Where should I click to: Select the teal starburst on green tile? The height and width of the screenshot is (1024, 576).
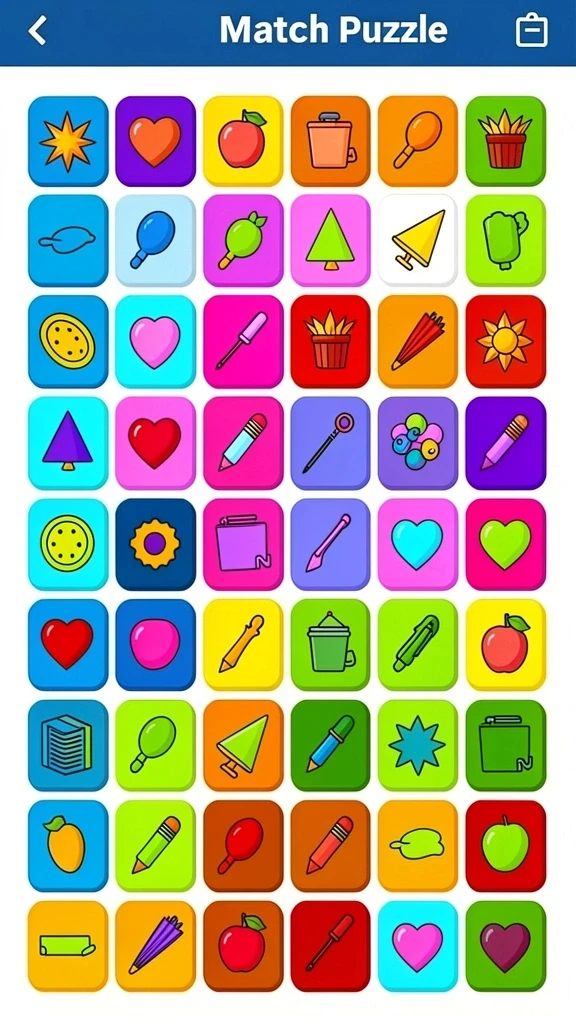418,745
